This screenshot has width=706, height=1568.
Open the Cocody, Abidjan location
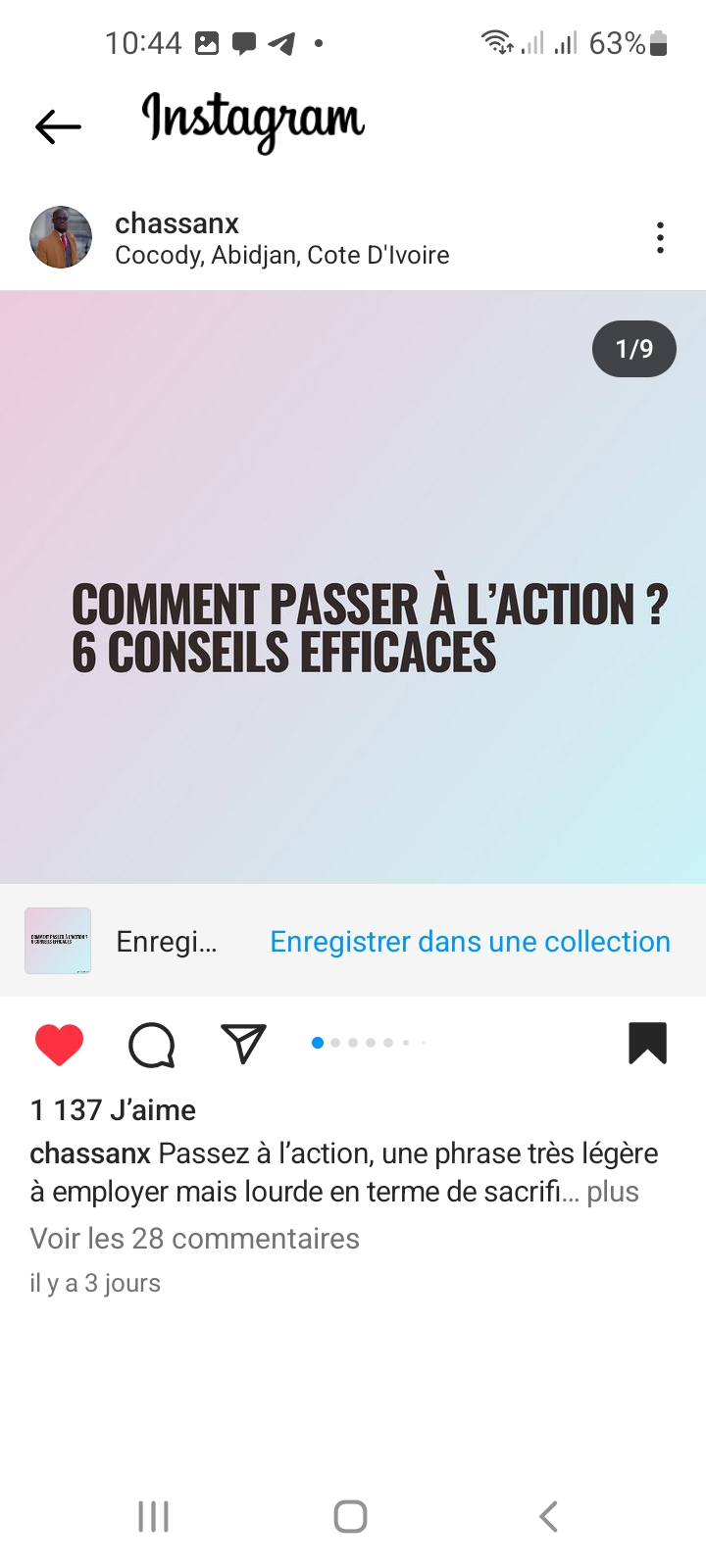coord(281,256)
